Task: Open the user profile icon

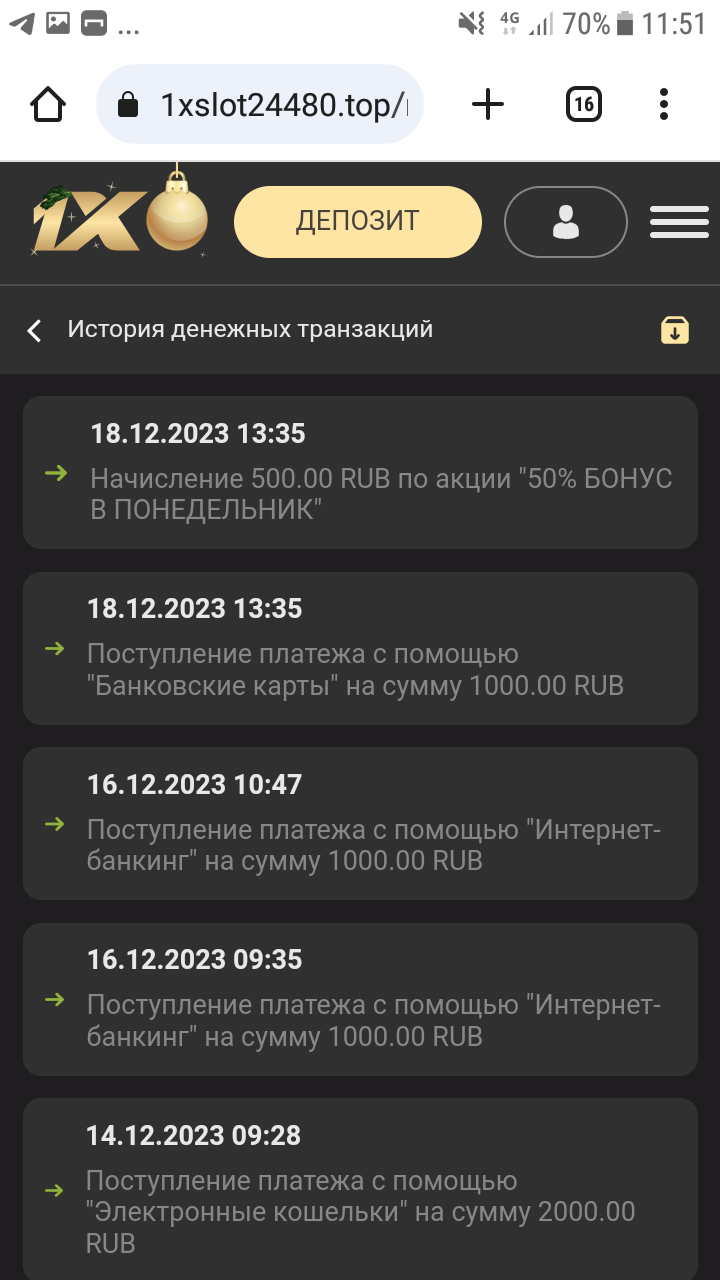Action: pyautogui.click(x=565, y=222)
